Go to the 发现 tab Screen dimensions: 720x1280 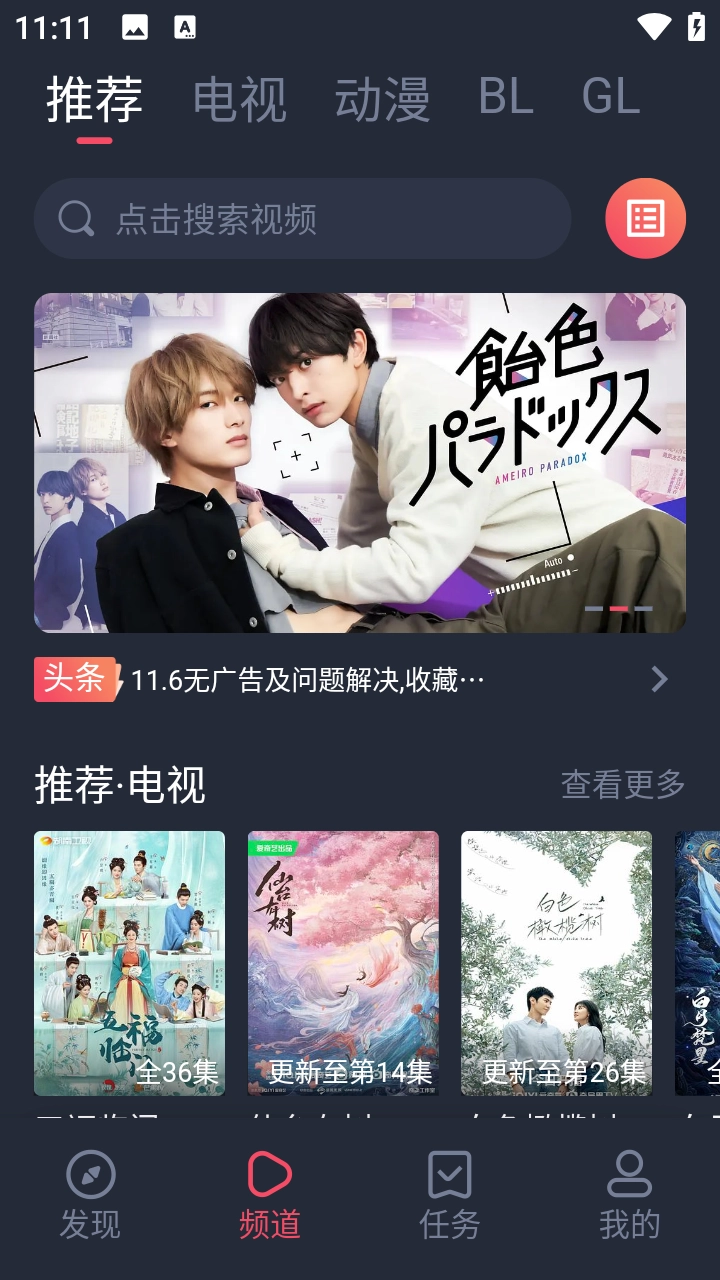pyautogui.click(x=90, y=1195)
